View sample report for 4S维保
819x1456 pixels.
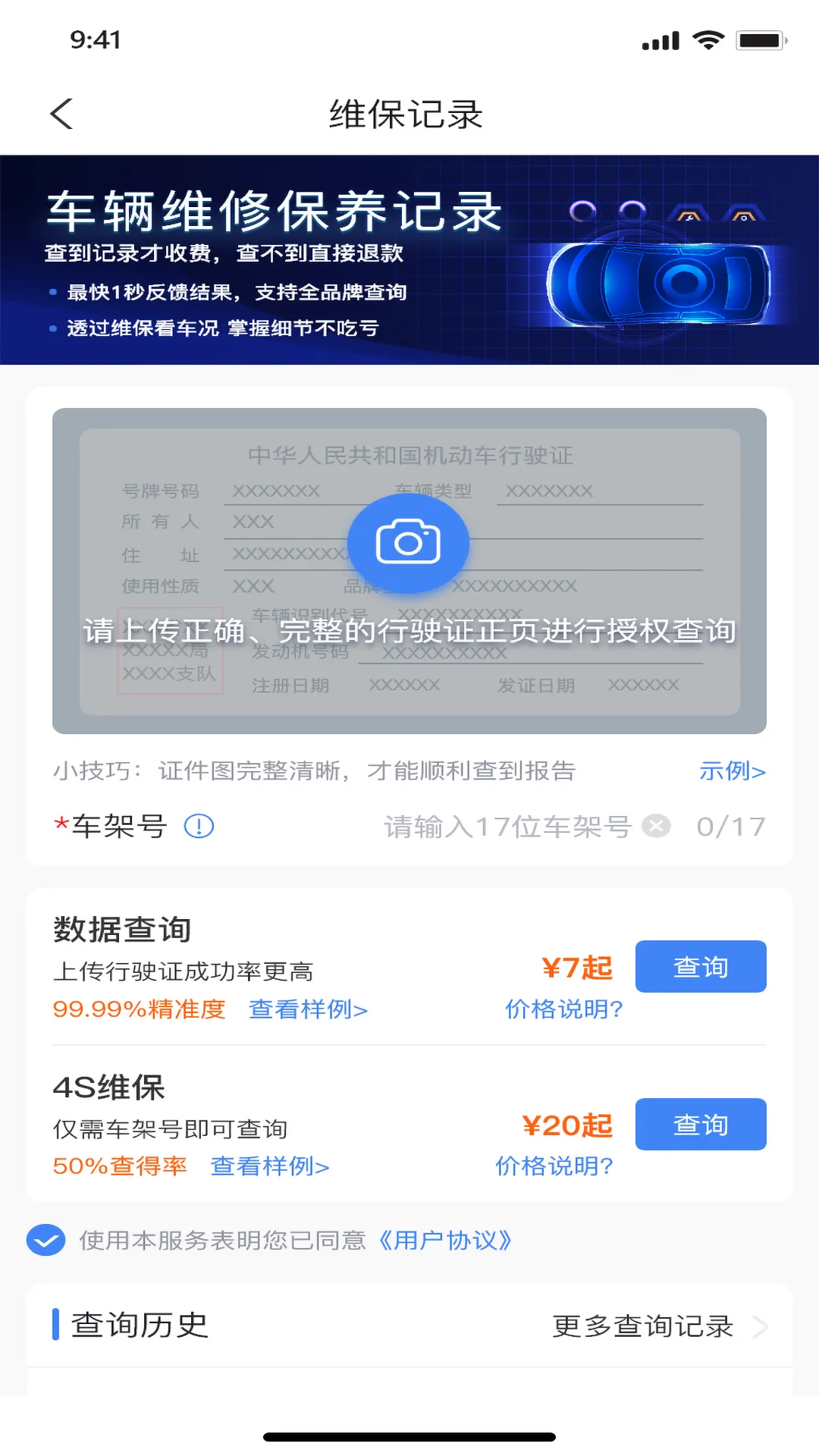point(270,1166)
